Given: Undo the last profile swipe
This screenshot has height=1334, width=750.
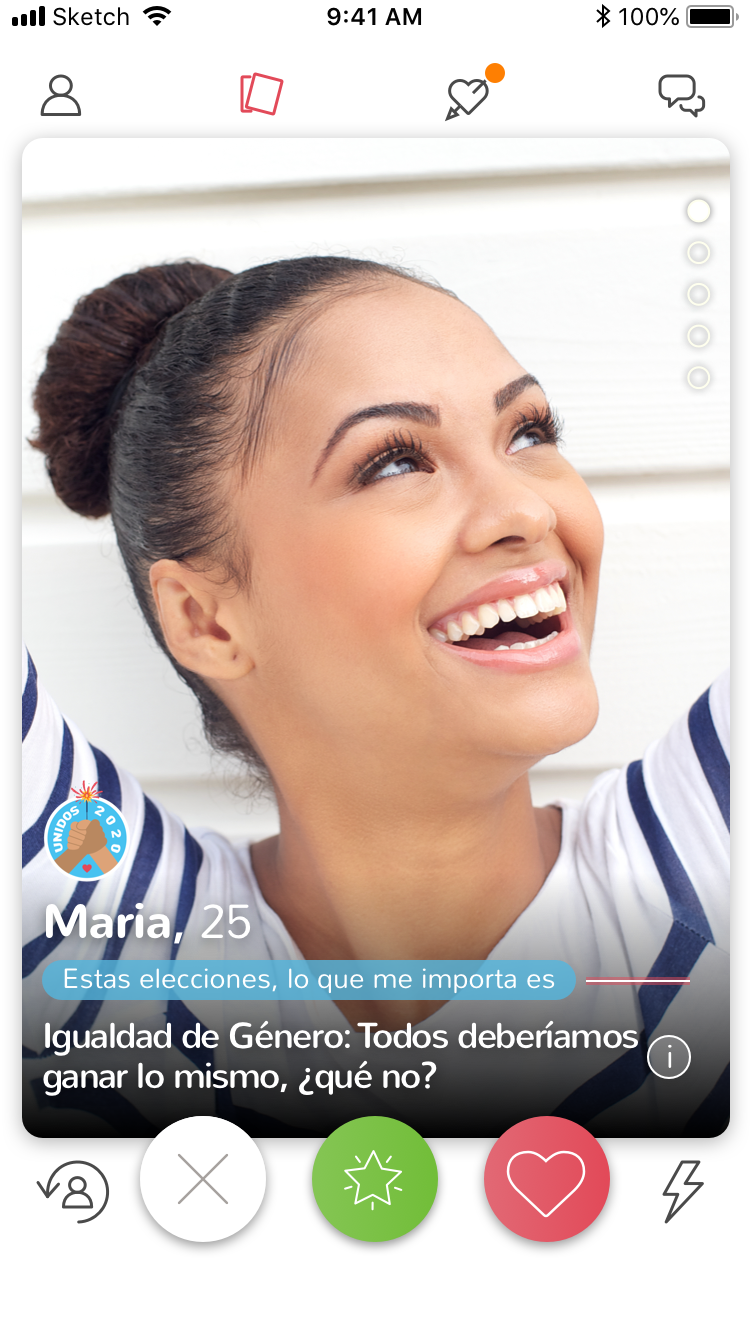Looking at the screenshot, I should (73, 1190).
